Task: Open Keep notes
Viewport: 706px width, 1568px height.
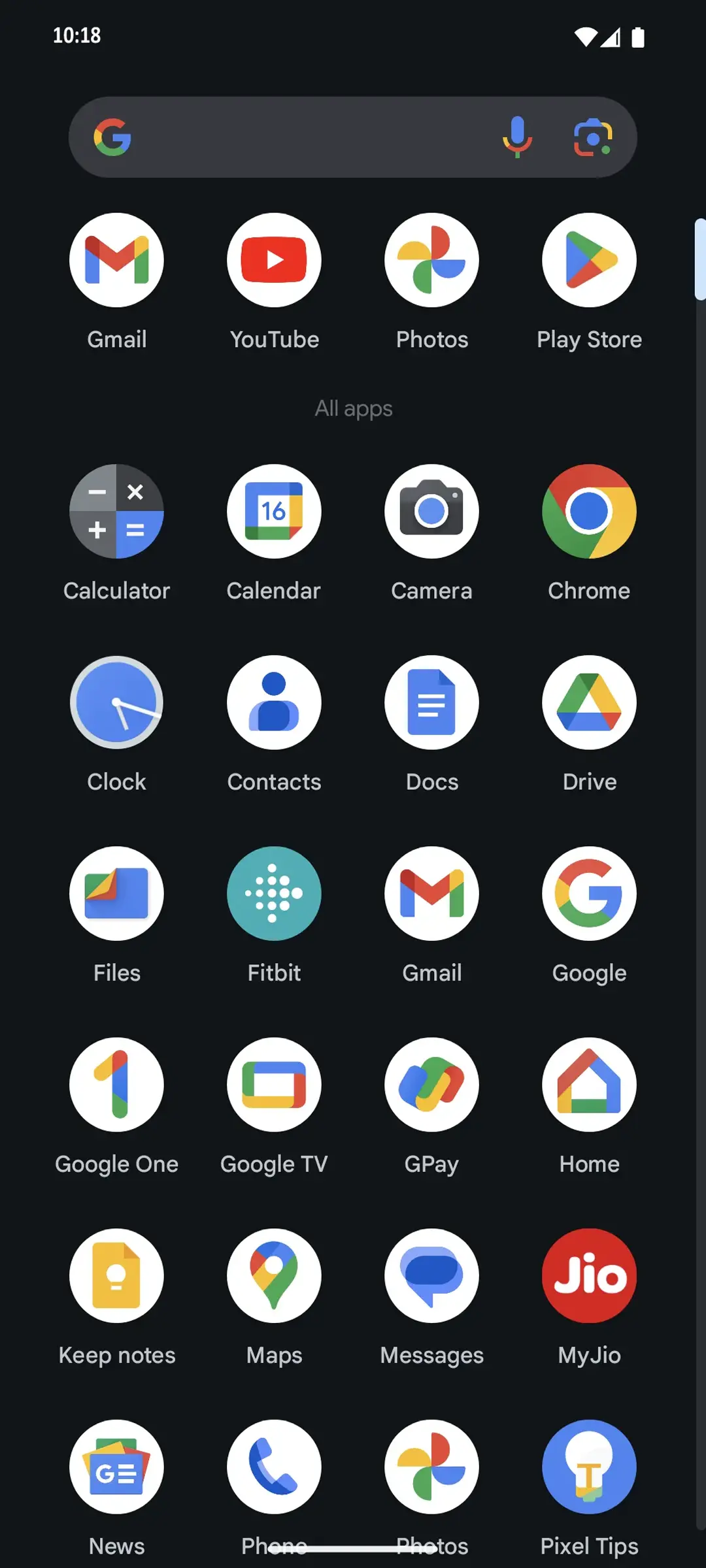Action: pos(116,1276)
